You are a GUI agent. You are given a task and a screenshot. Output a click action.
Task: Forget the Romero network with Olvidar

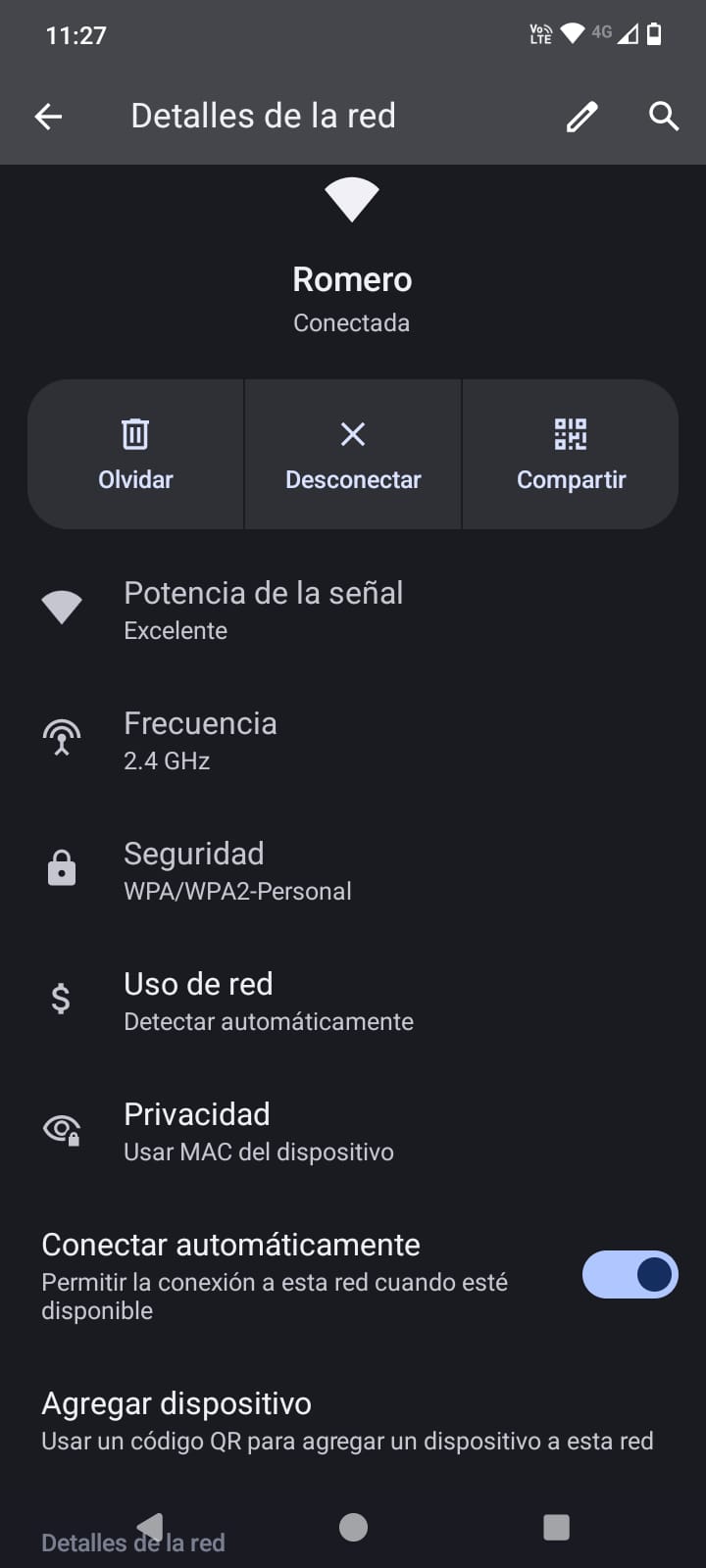click(135, 455)
